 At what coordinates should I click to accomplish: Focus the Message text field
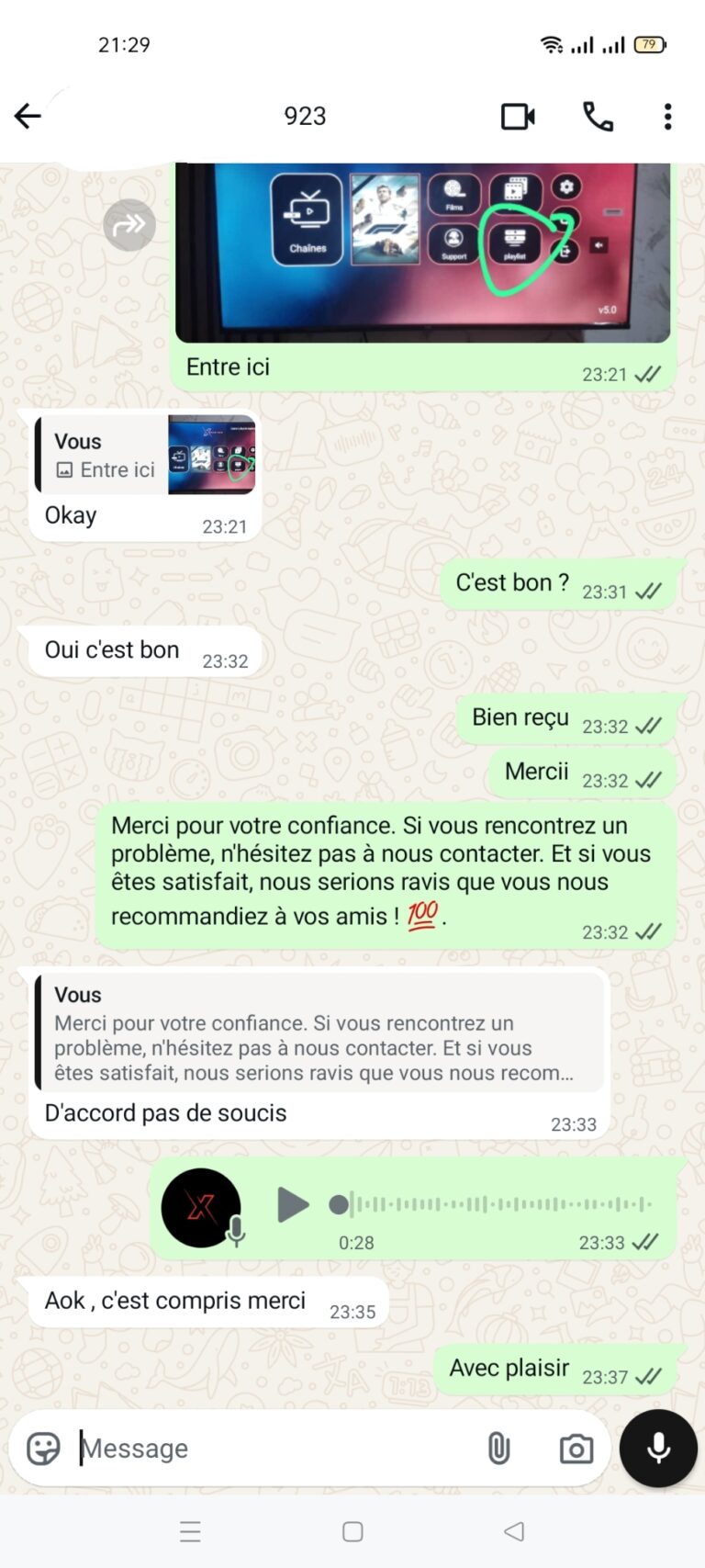[275, 1449]
